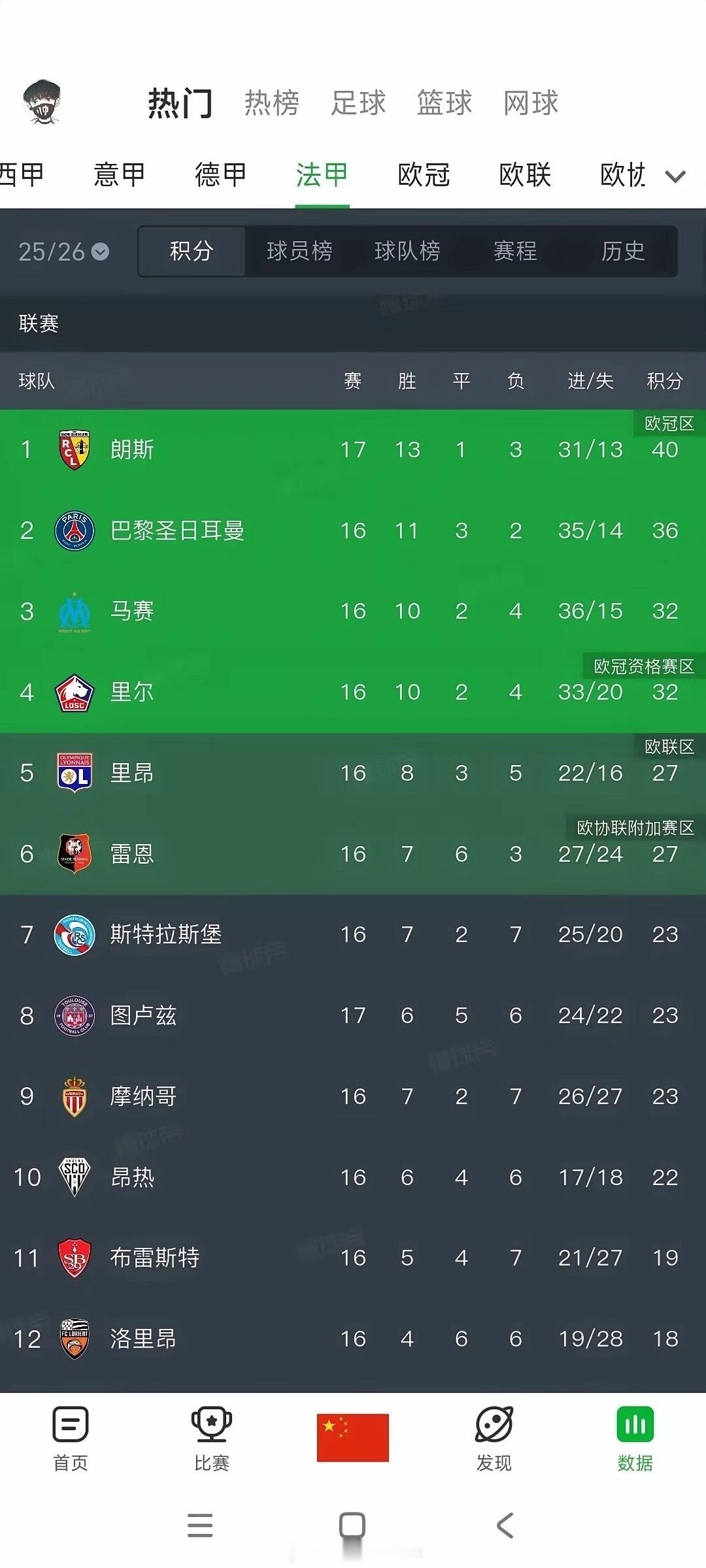Open the 赛程 schedule tab
706x1568 pixels.
pos(516,252)
